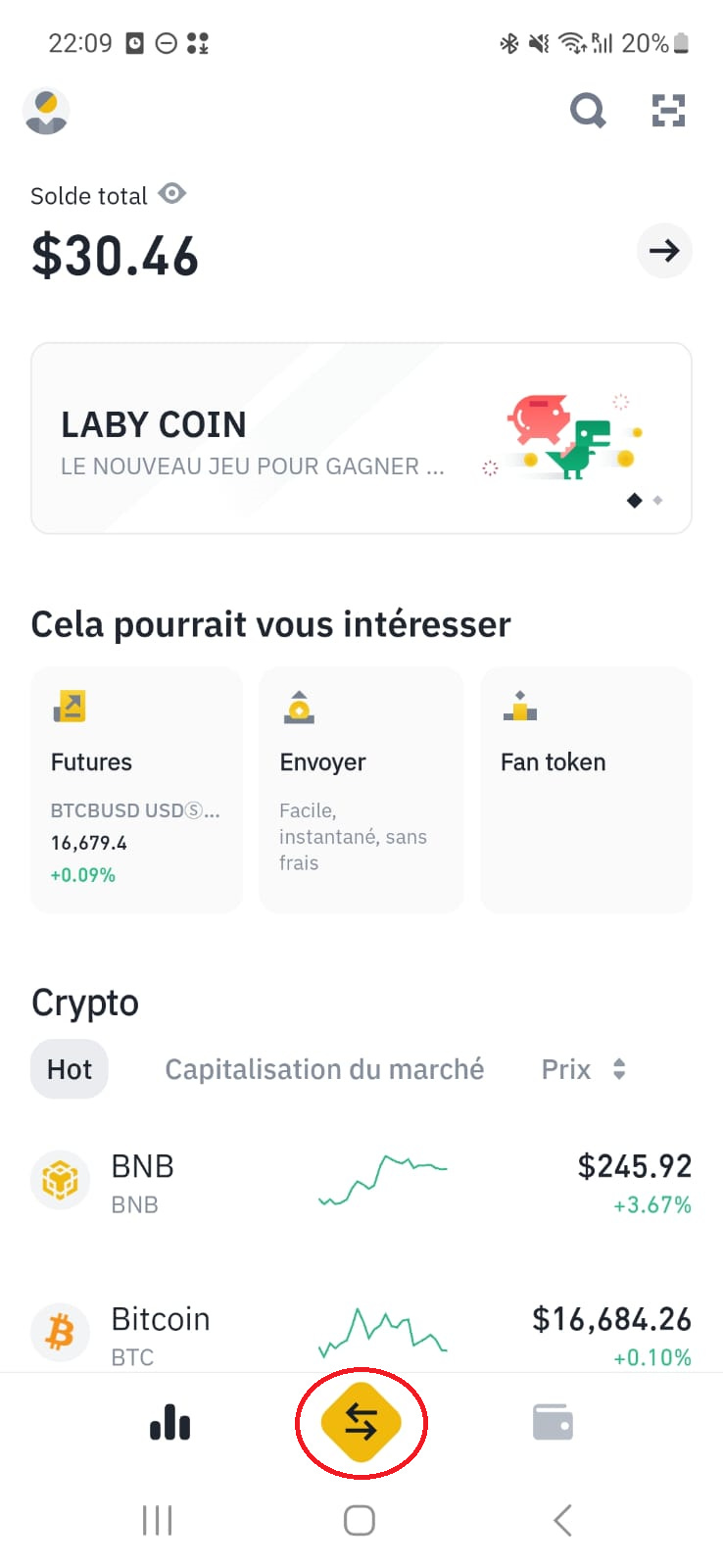This screenshot has height=1568, width=723.
Task: Open the Envoyer card
Action: 361,790
